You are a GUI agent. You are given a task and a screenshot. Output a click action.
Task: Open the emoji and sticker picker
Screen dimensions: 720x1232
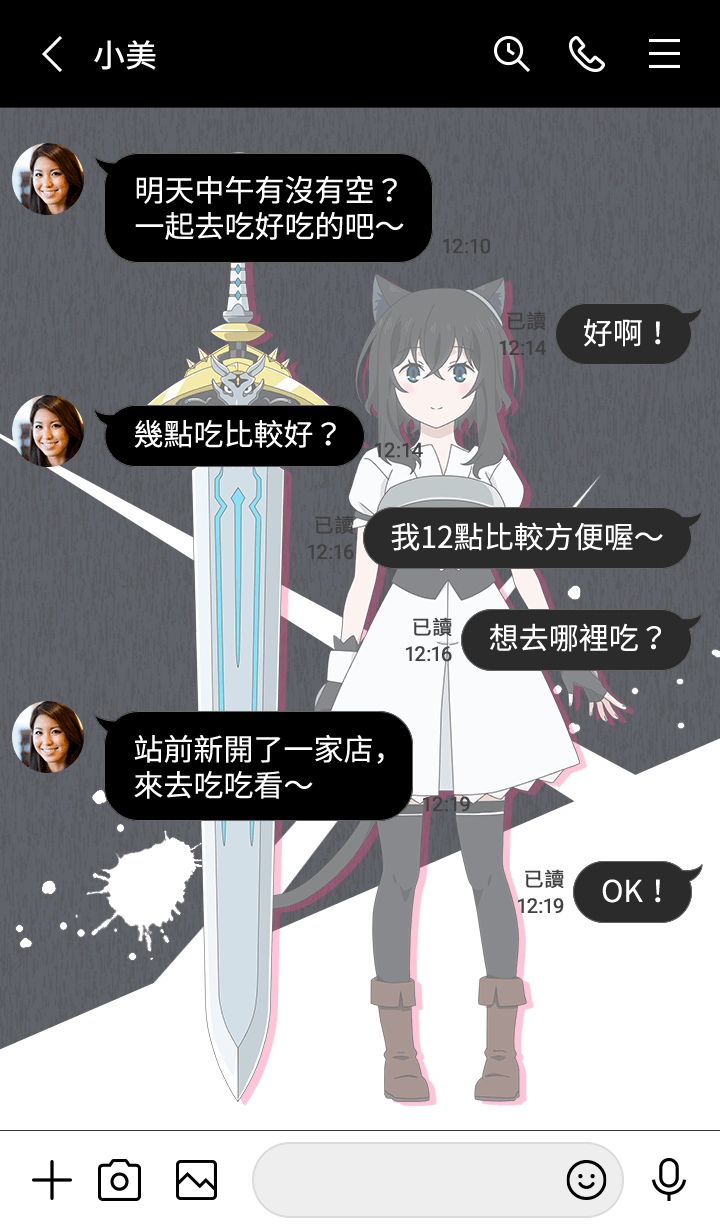[x=586, y=1181]
